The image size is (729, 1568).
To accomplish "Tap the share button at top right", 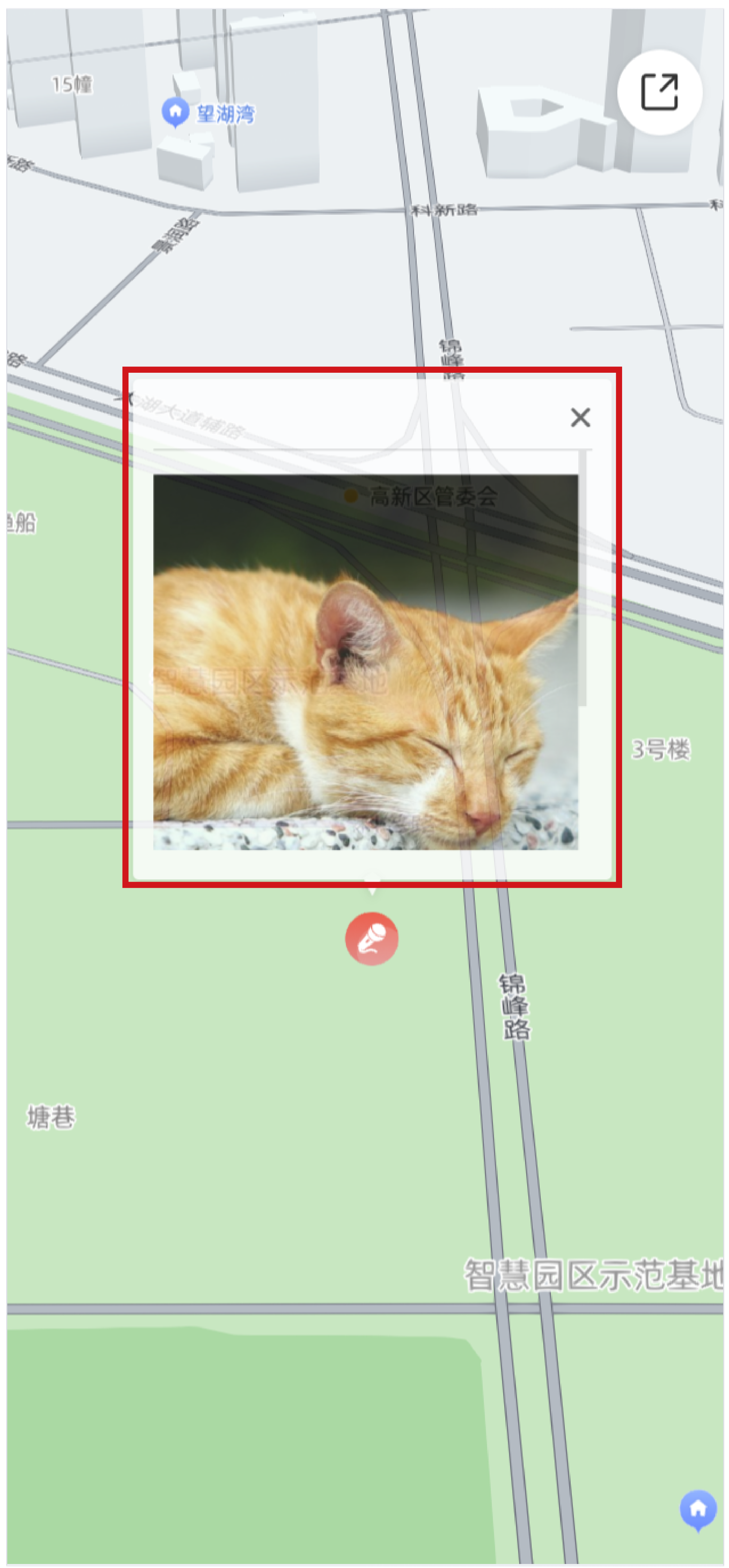I will pyautogui.click(x=659, y=92).
